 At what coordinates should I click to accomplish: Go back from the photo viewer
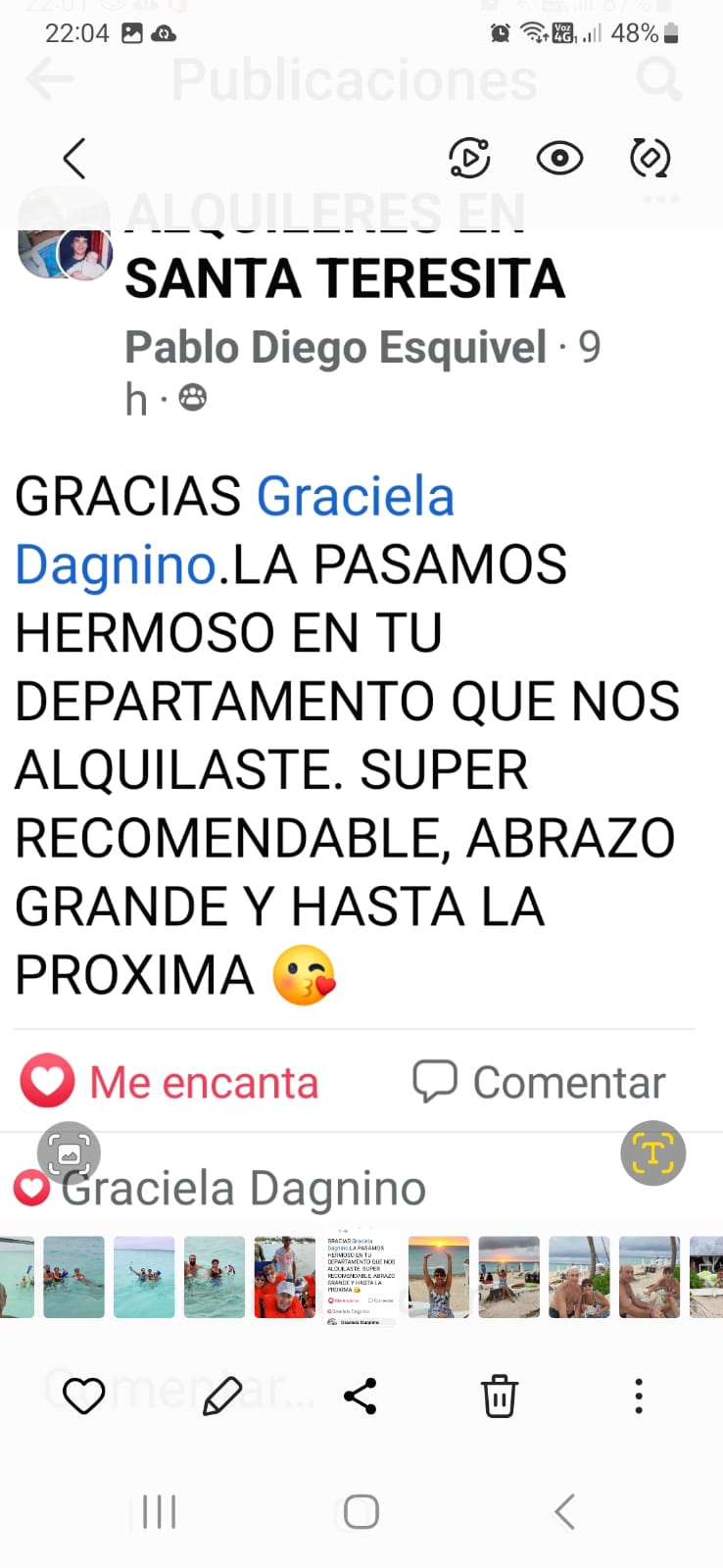coord(74,158)
